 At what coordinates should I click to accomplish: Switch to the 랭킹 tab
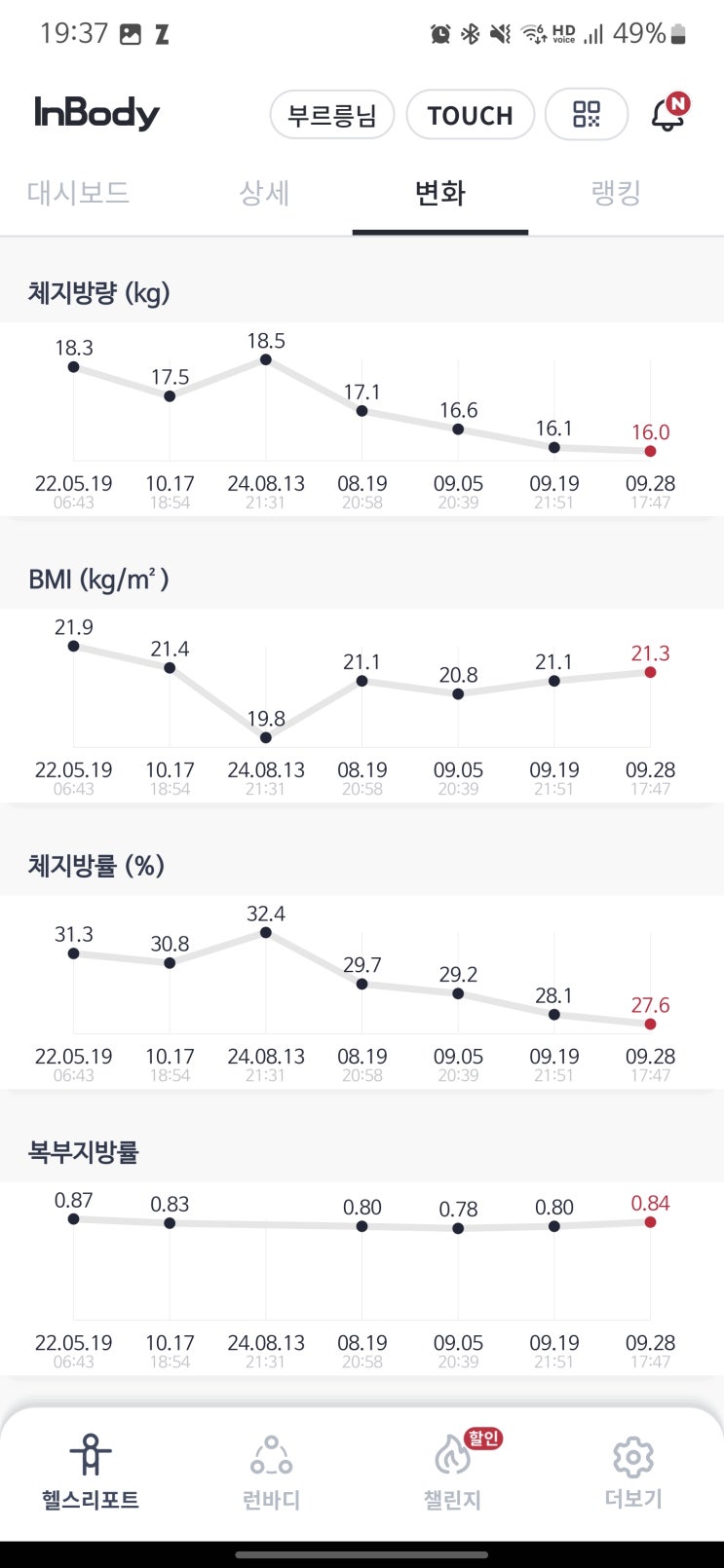click(x=616, y=193)
